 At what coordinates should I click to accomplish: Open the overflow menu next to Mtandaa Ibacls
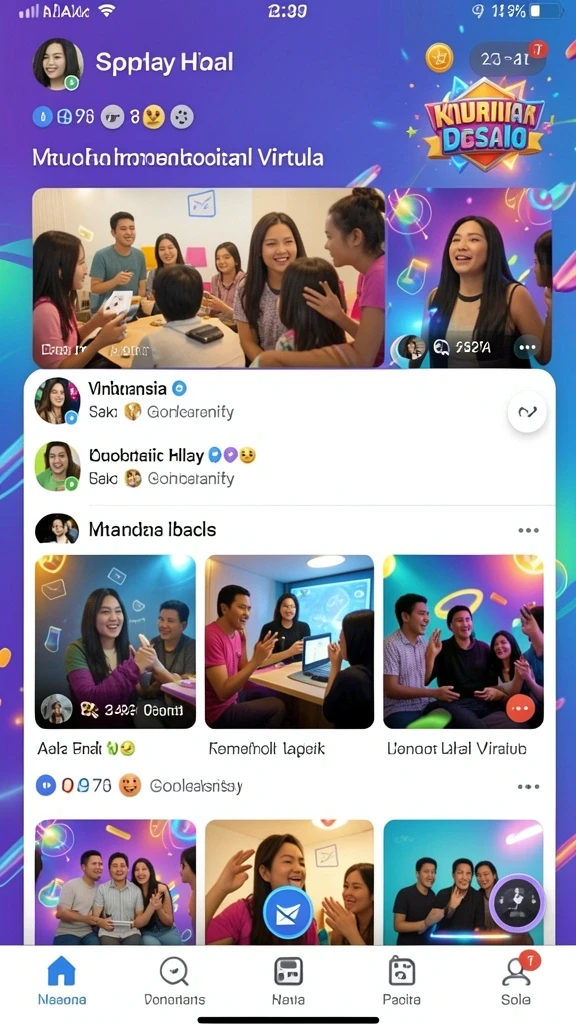pos(528,530)
